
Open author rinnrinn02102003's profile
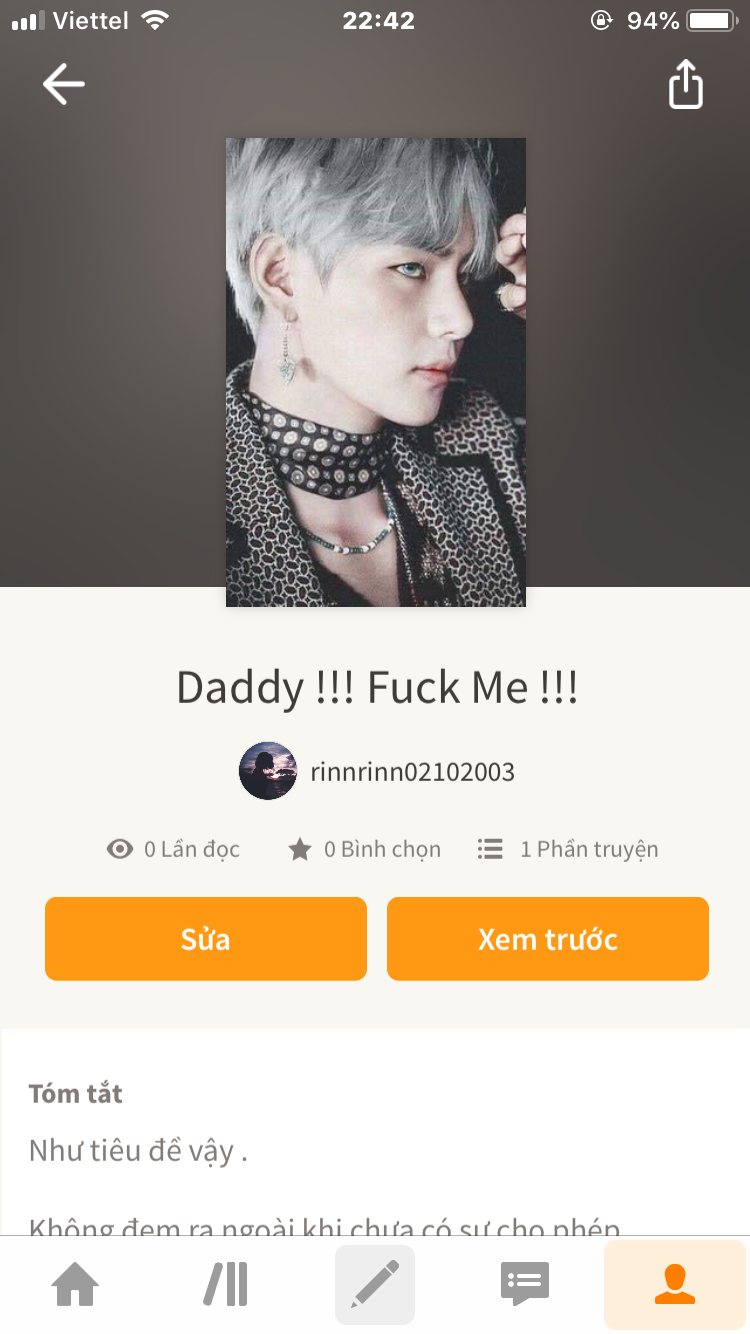pos(377,771)
